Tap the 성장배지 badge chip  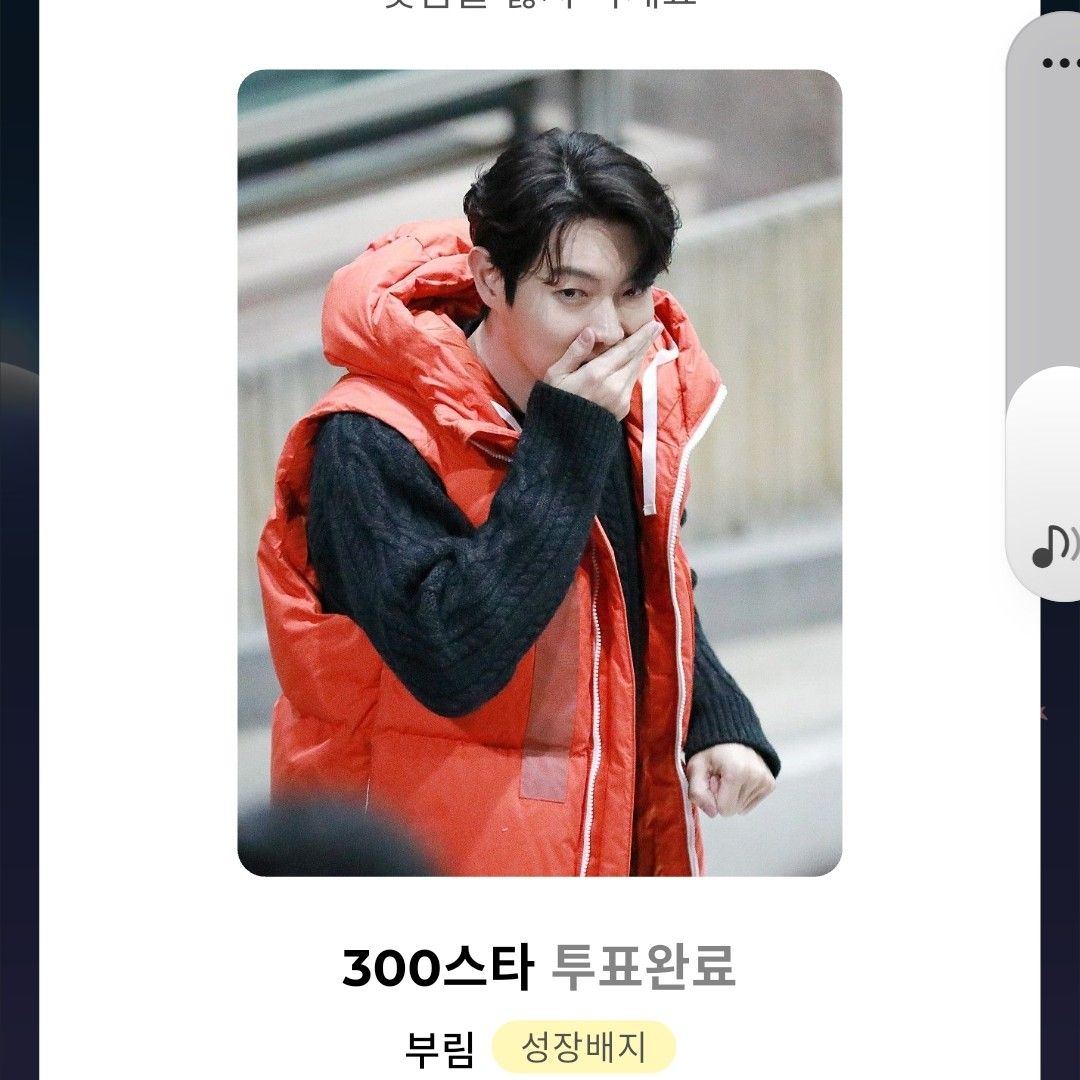point(584,1047)
